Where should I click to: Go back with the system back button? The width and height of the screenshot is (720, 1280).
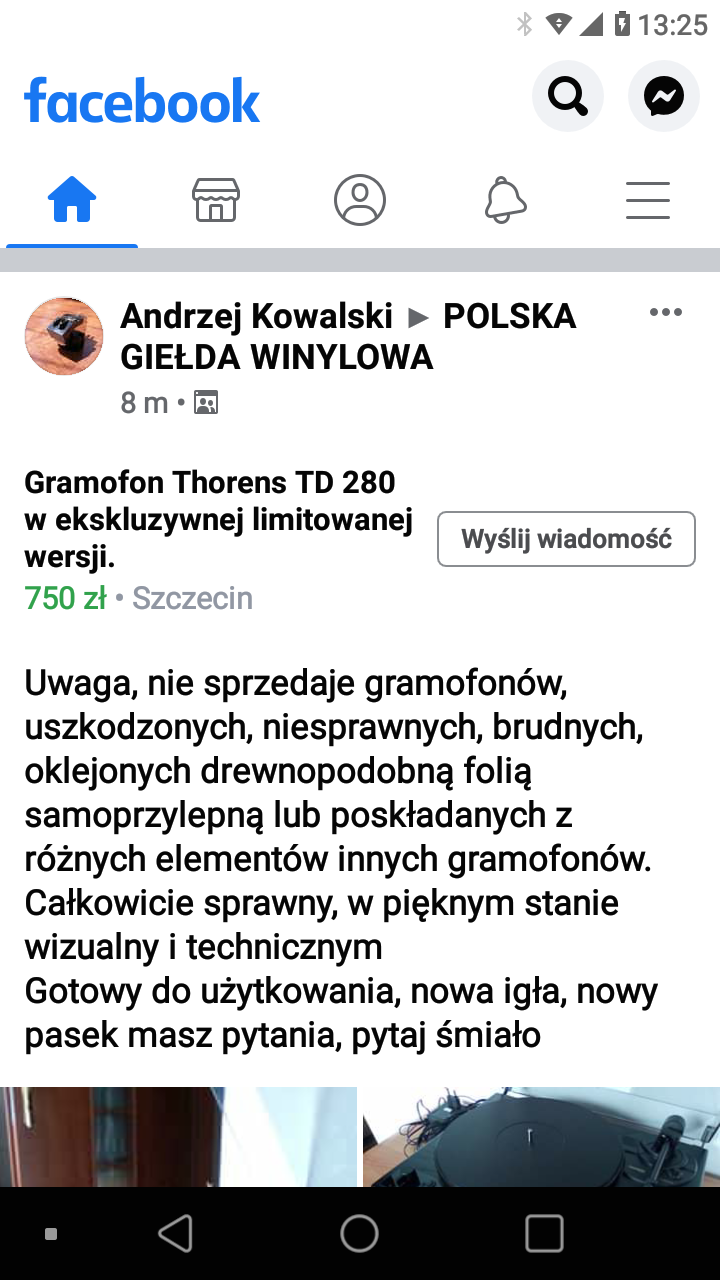pyautogui.click(x=176, y=1233)
